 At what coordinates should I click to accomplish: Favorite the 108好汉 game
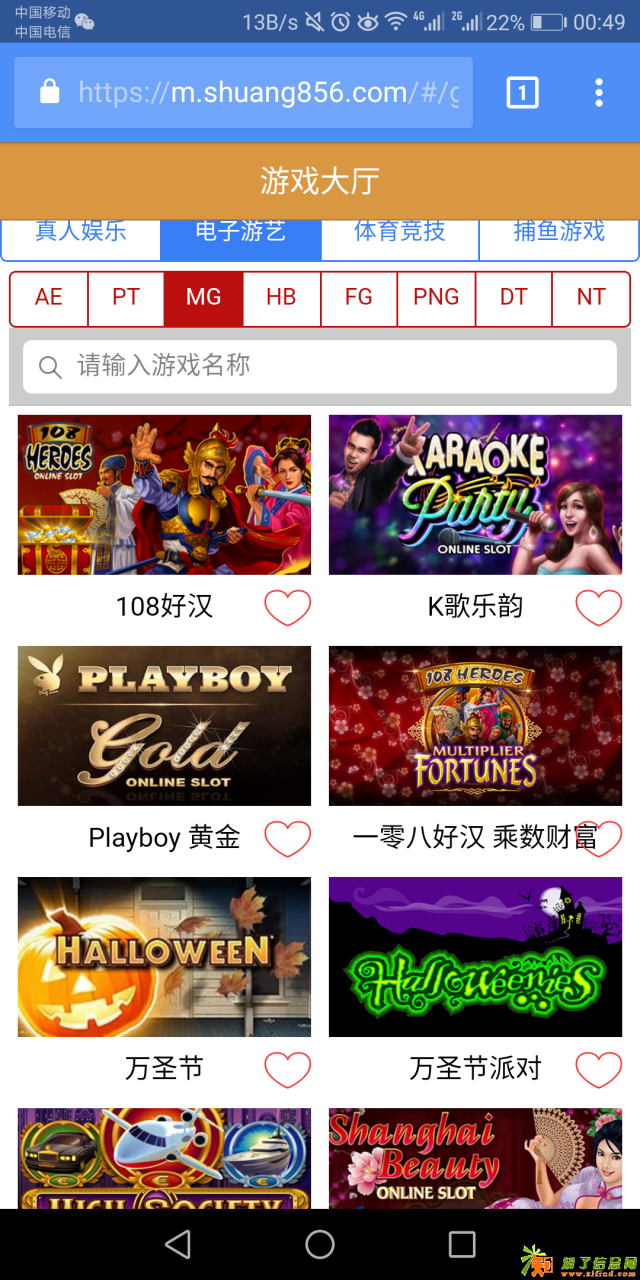(288, 607)
